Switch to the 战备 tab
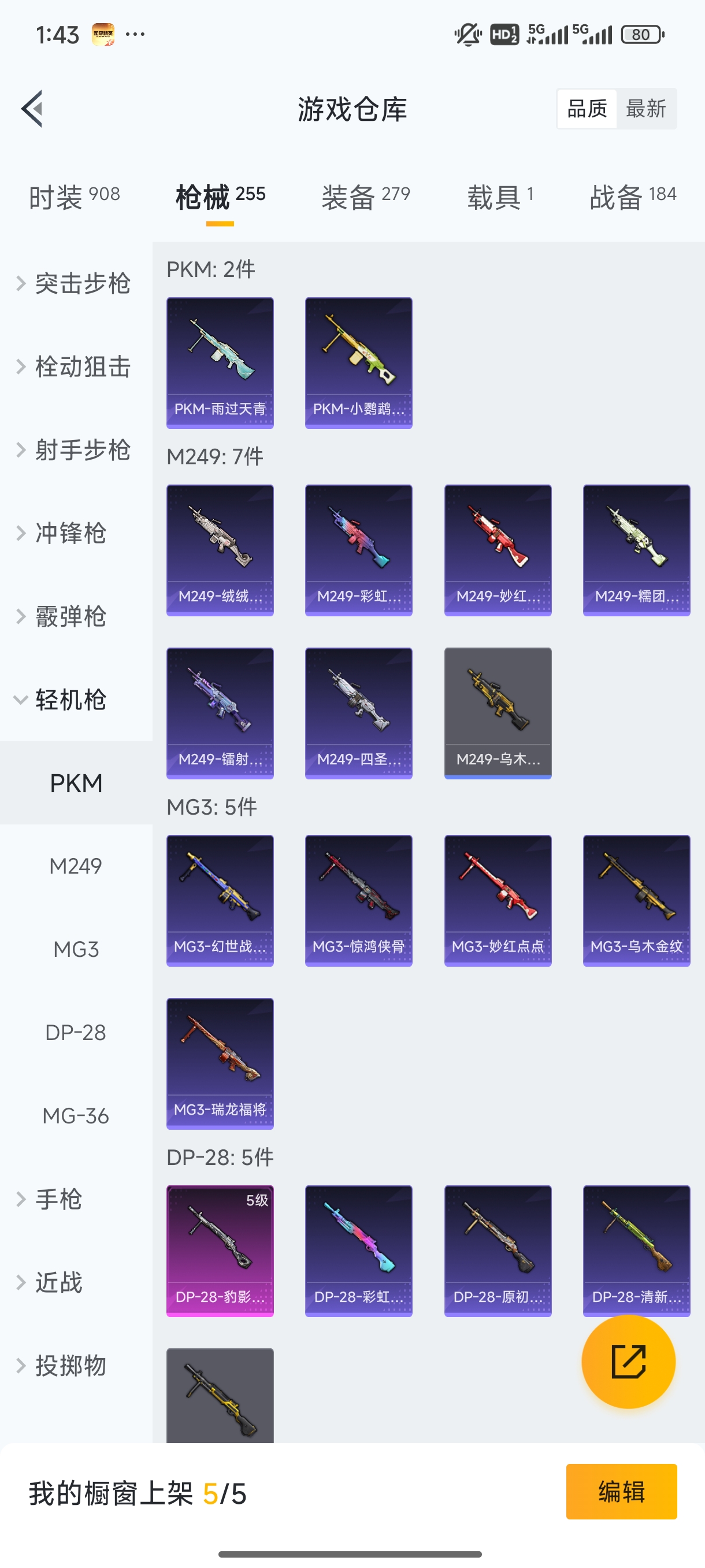Image resolution: width=705 pixels, height=1568 pixels. tap(633, 197)
